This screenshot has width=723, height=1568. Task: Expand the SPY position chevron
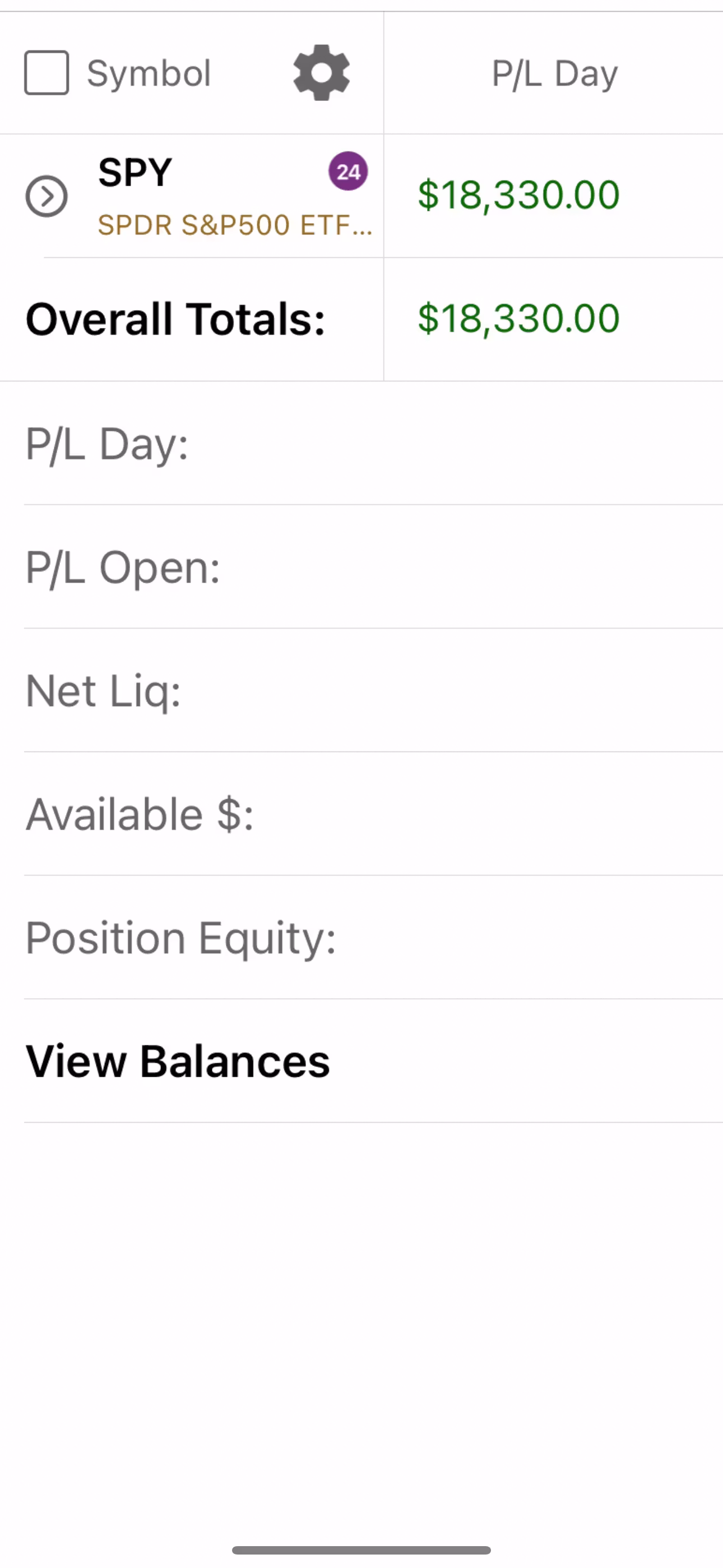point(47,196)
